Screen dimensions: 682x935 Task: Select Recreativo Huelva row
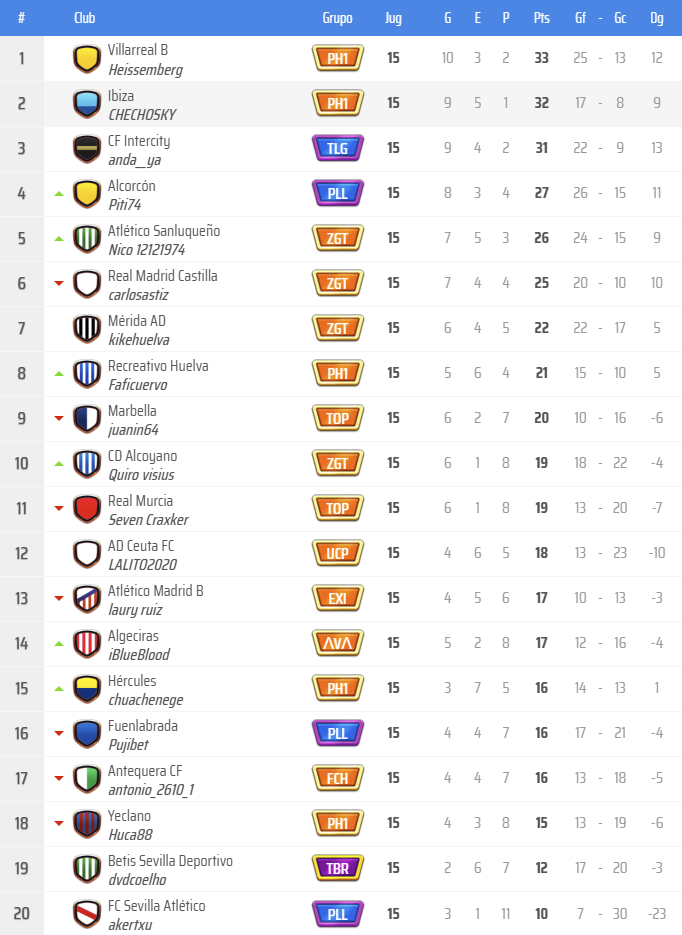(157, 366)
